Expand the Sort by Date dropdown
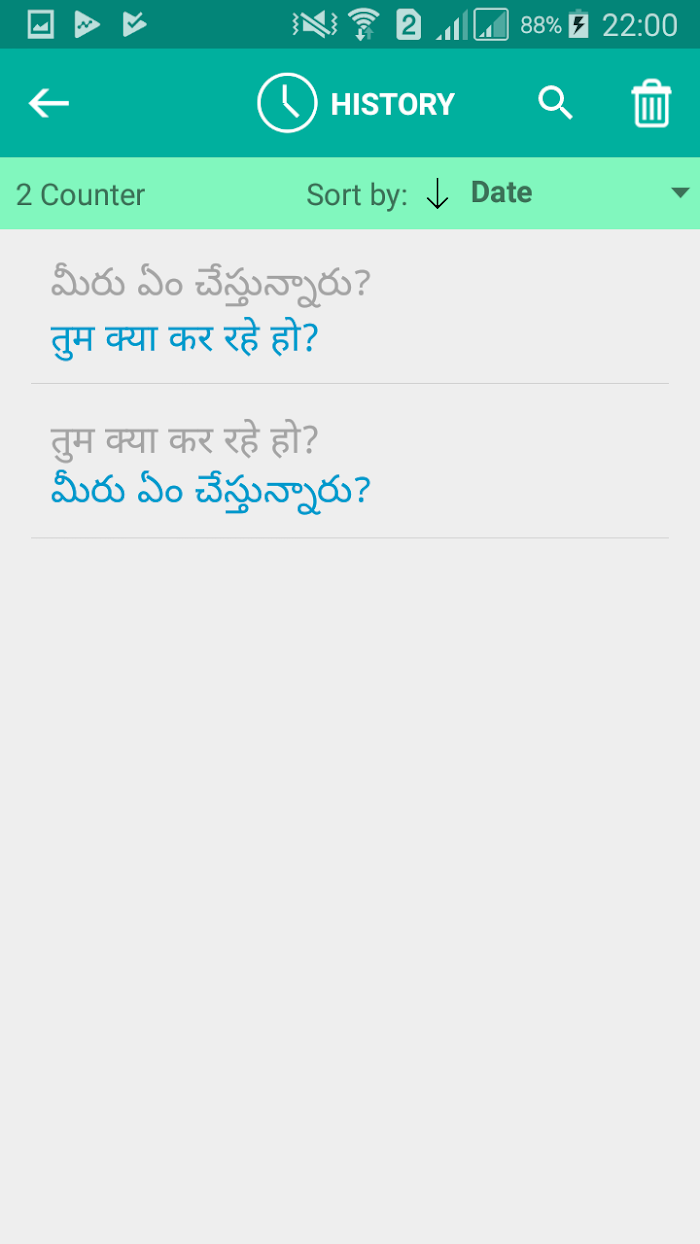The image size is (700, 1244). coord(580,193)
